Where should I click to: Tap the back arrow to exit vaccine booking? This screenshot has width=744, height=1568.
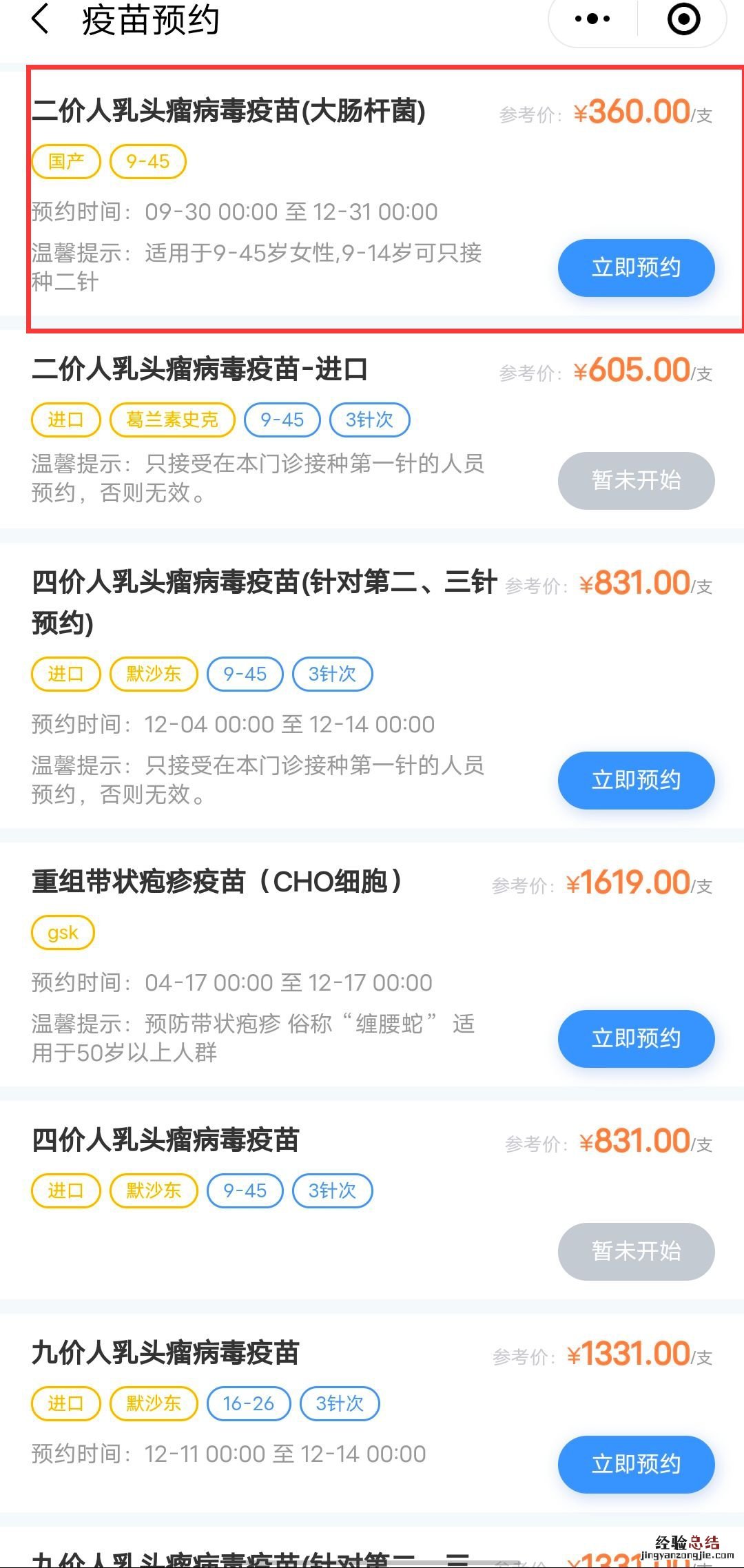click(41, 21)
